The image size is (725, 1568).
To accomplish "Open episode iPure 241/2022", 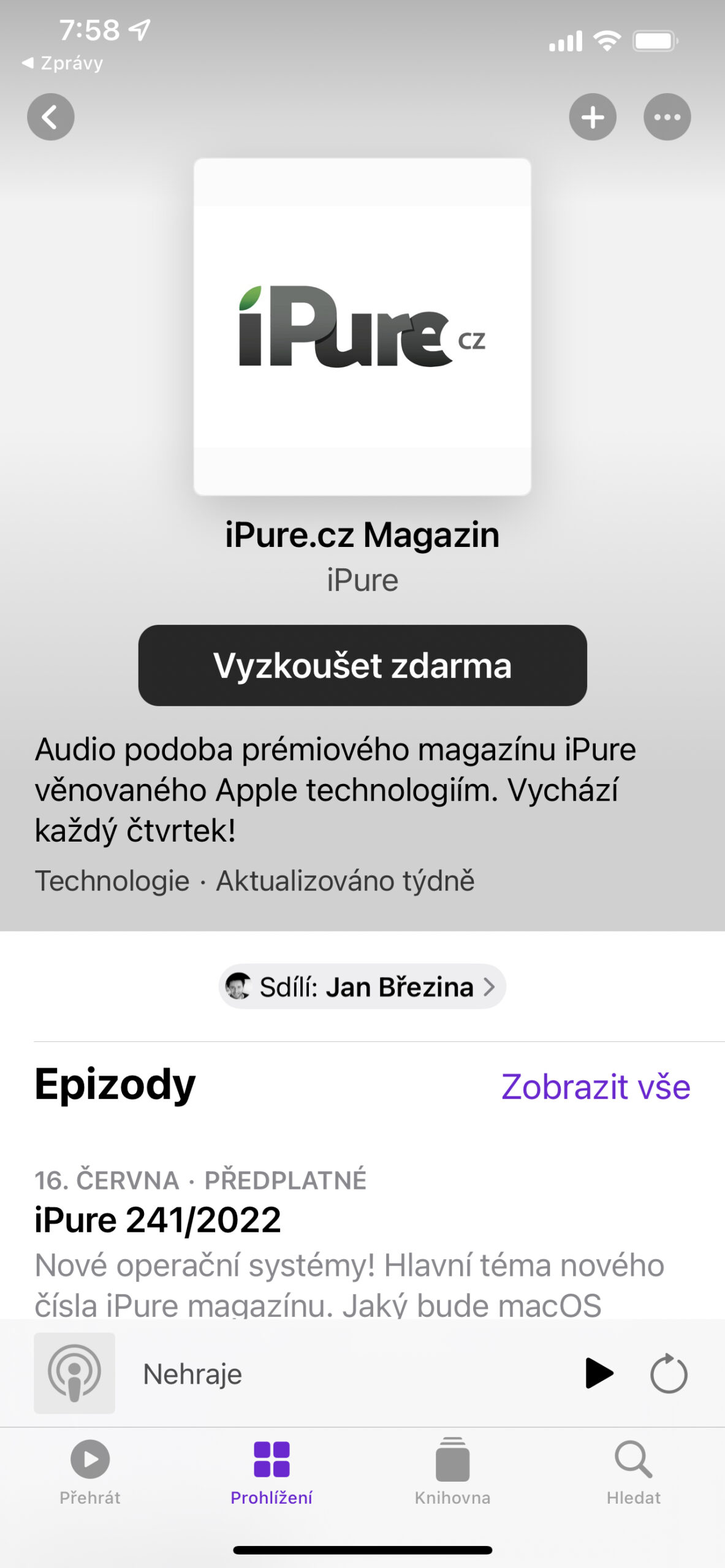I will coord(158,1219).
